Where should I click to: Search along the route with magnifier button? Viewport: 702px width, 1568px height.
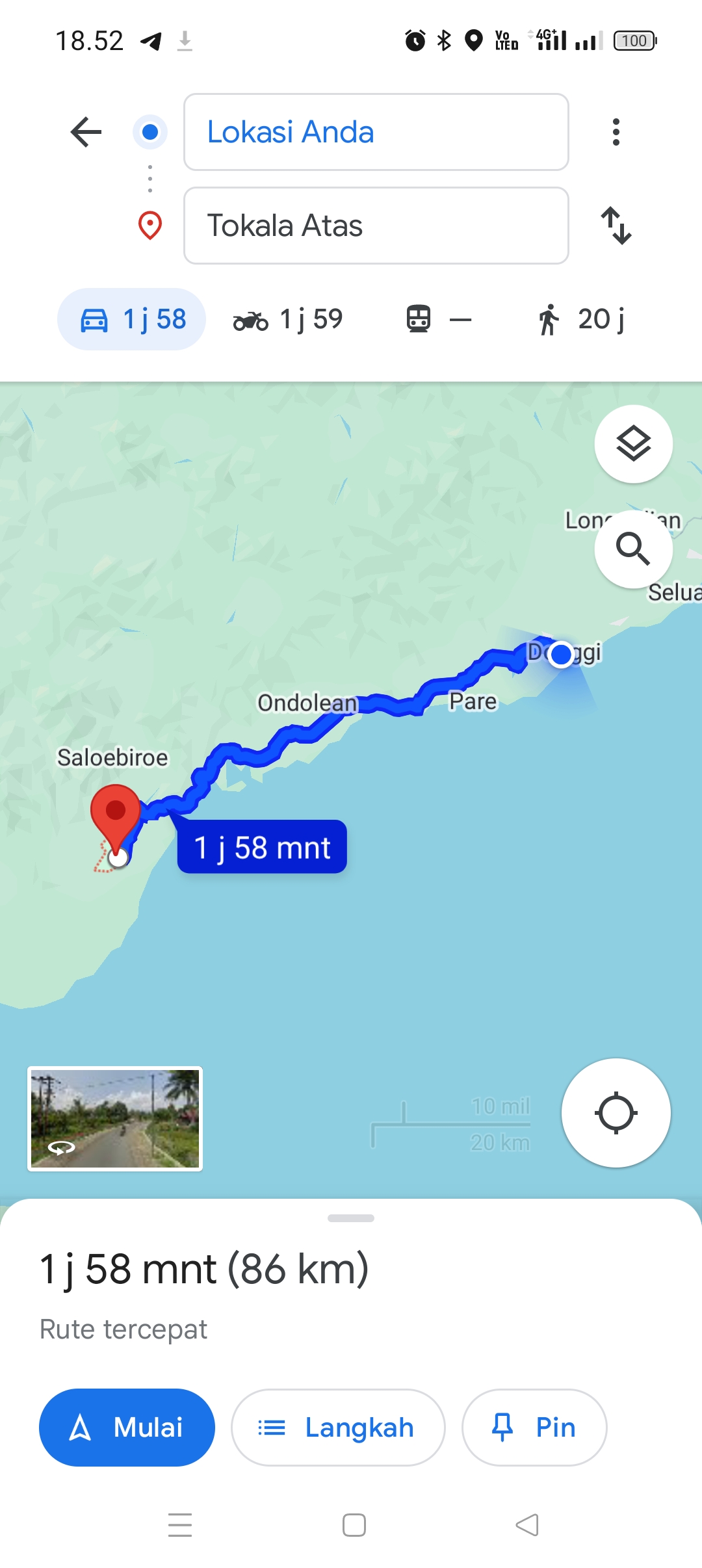pos(633,549)
